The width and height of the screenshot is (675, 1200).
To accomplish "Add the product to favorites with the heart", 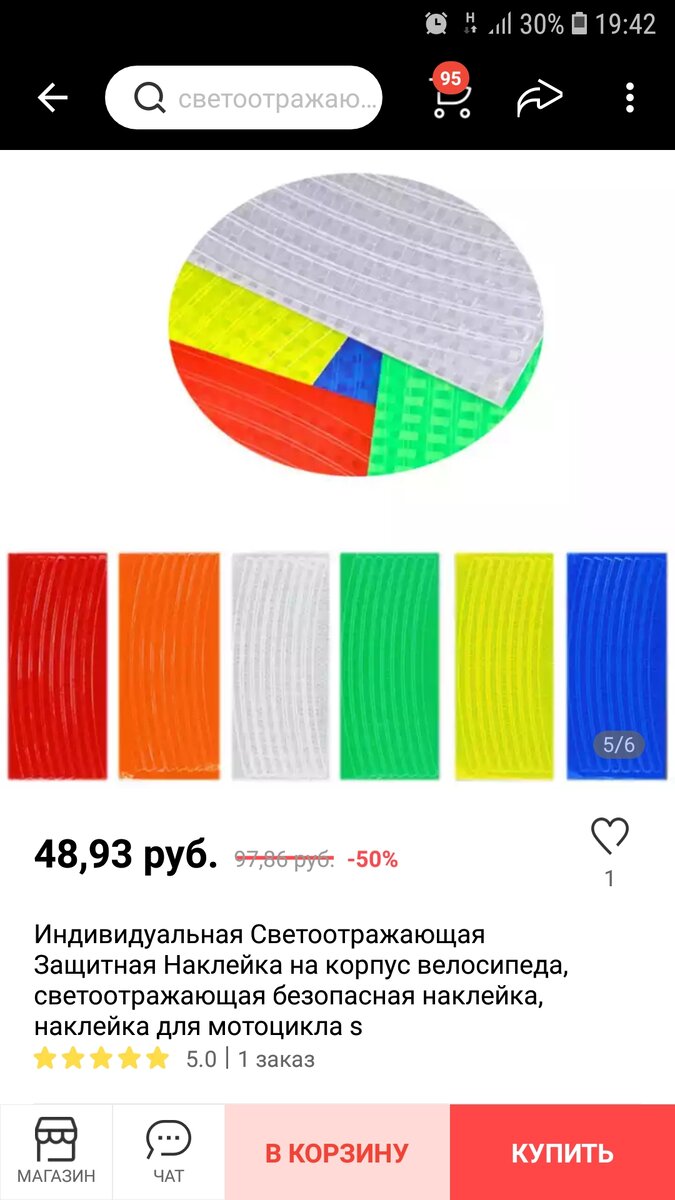I will pos(609,836).
